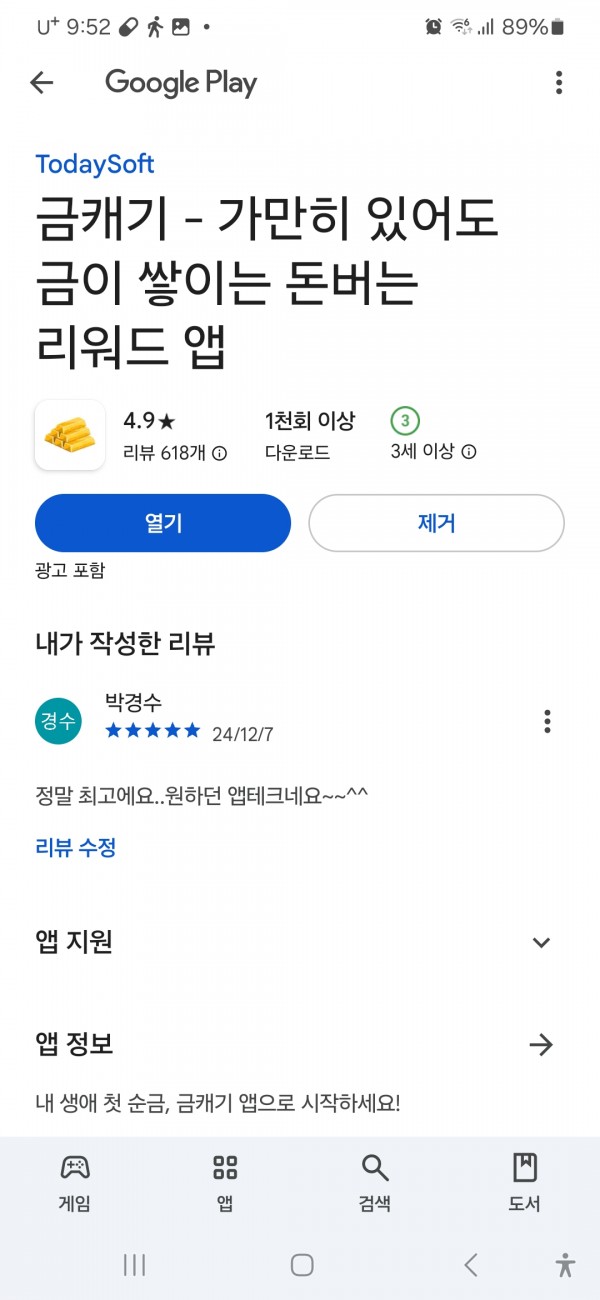Switch to the 게임 tab
The width and height of the screenshot is (600, 1300).
tap(75, 1182)
